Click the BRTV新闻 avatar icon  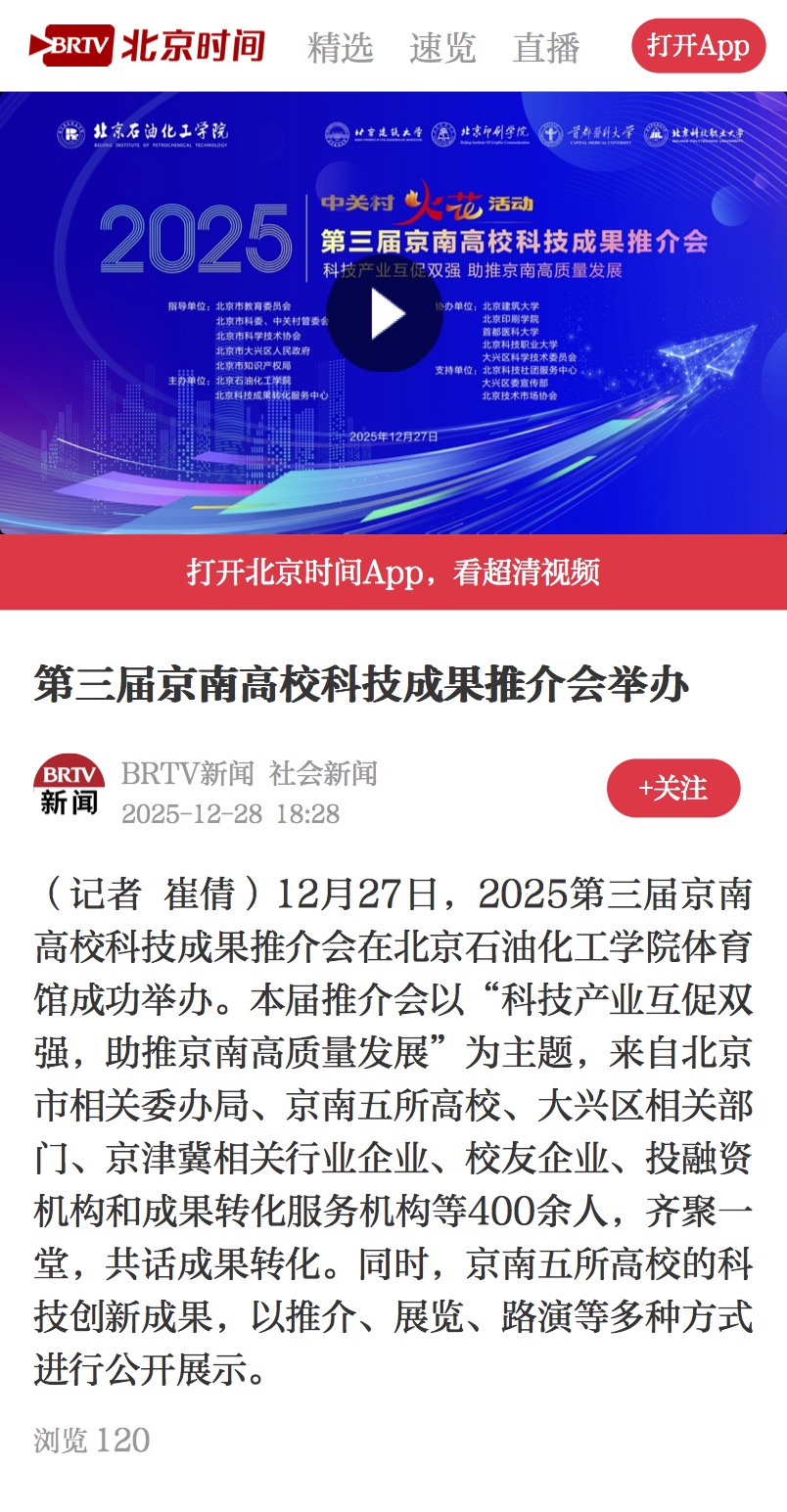click(x=68, y=788)
